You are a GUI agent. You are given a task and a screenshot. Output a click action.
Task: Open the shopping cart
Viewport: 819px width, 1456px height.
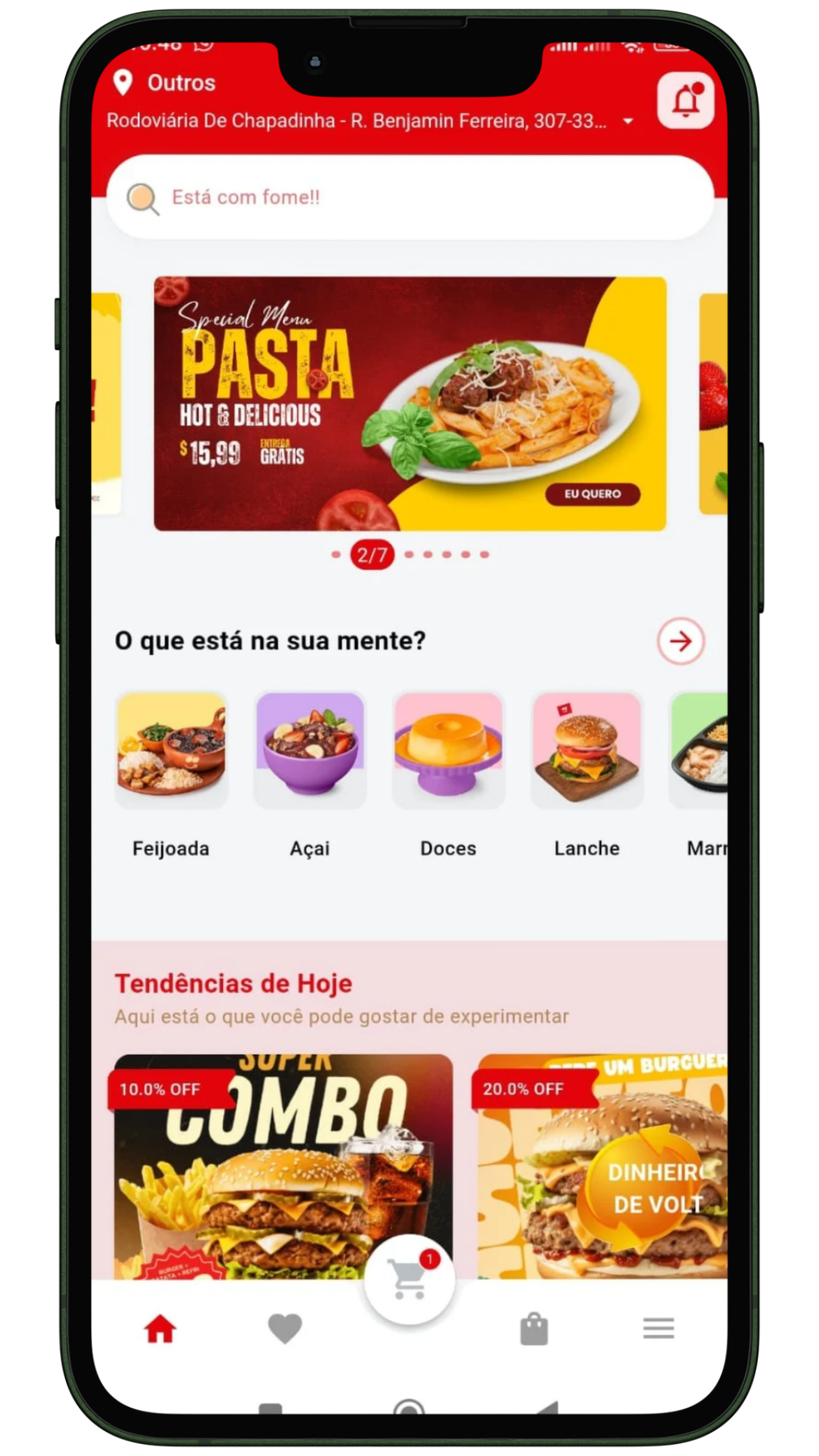[x=409, y=1279]
